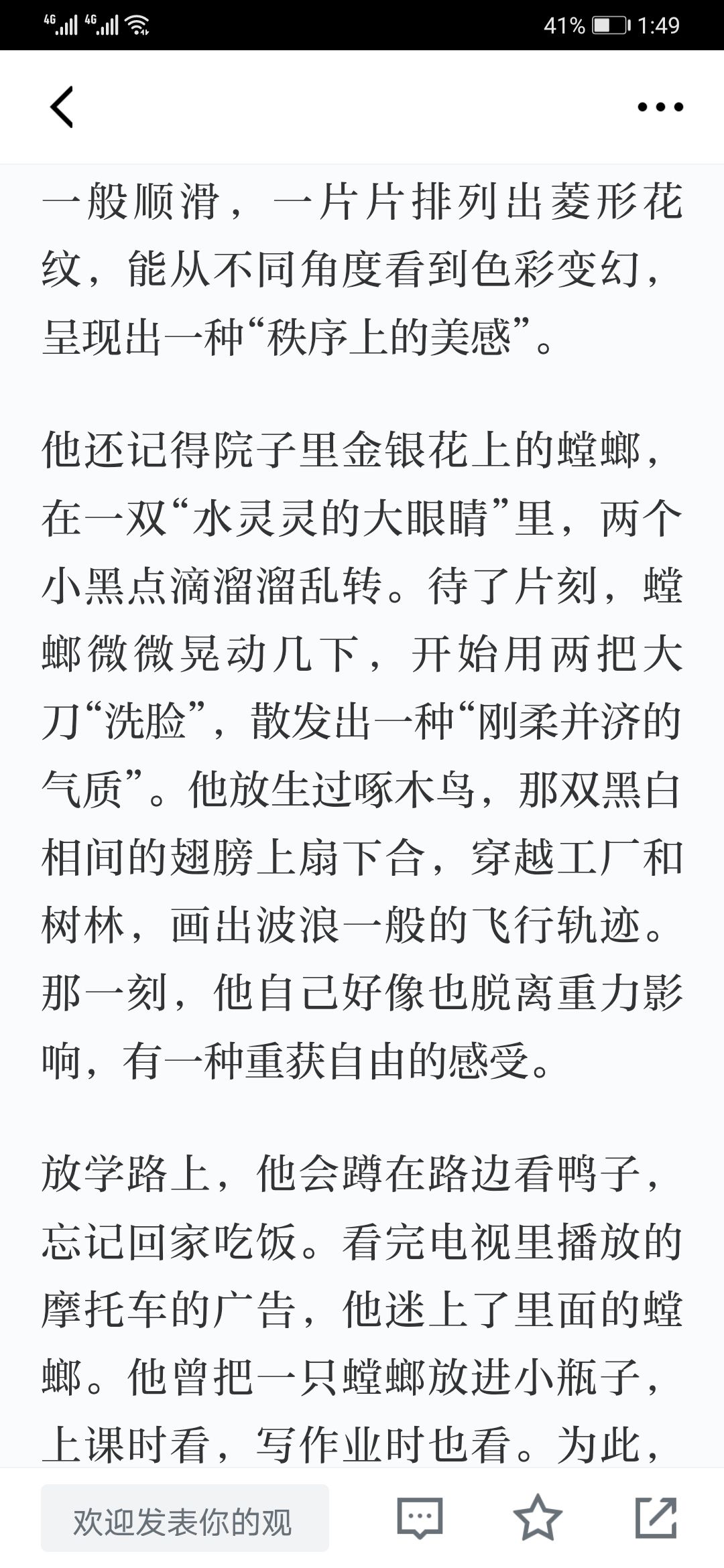The height and width of the screenshot is (1568, 724).
Task: Open the three-dot overflow menu
Action: (x=660, y=107)
